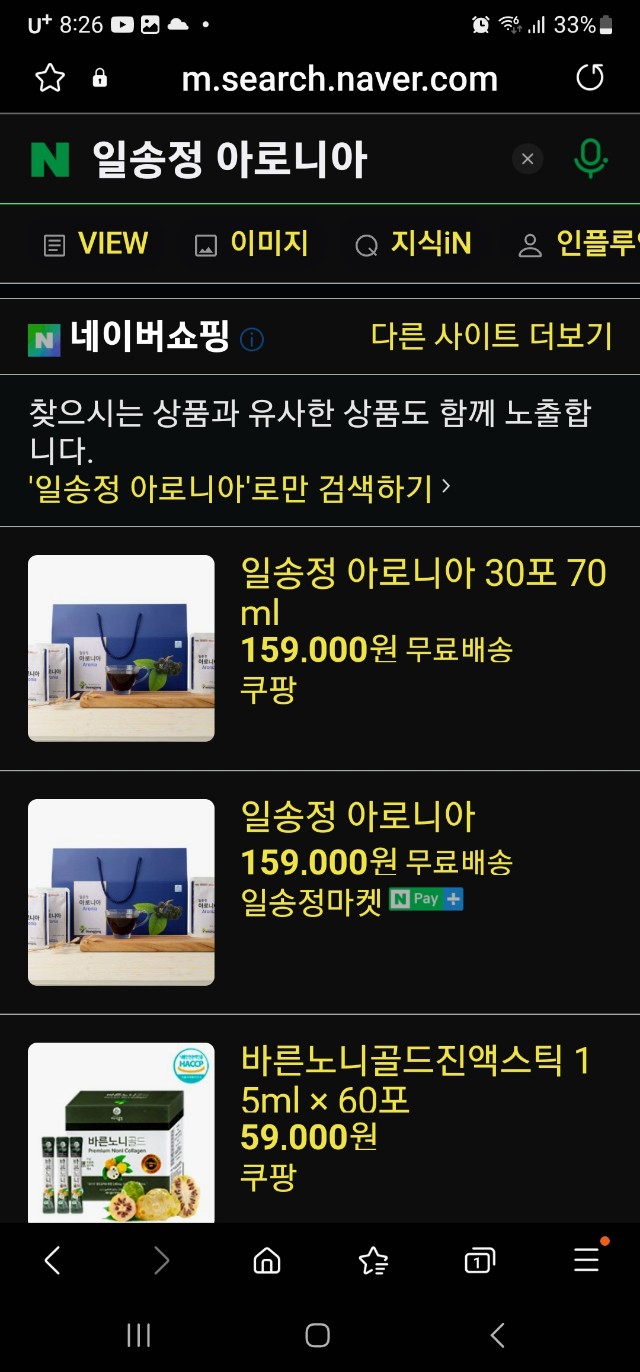The width and height of the screenshot is (640, 1372).
Task: Switch to the 지식iN tab
Action: point(413,244)
